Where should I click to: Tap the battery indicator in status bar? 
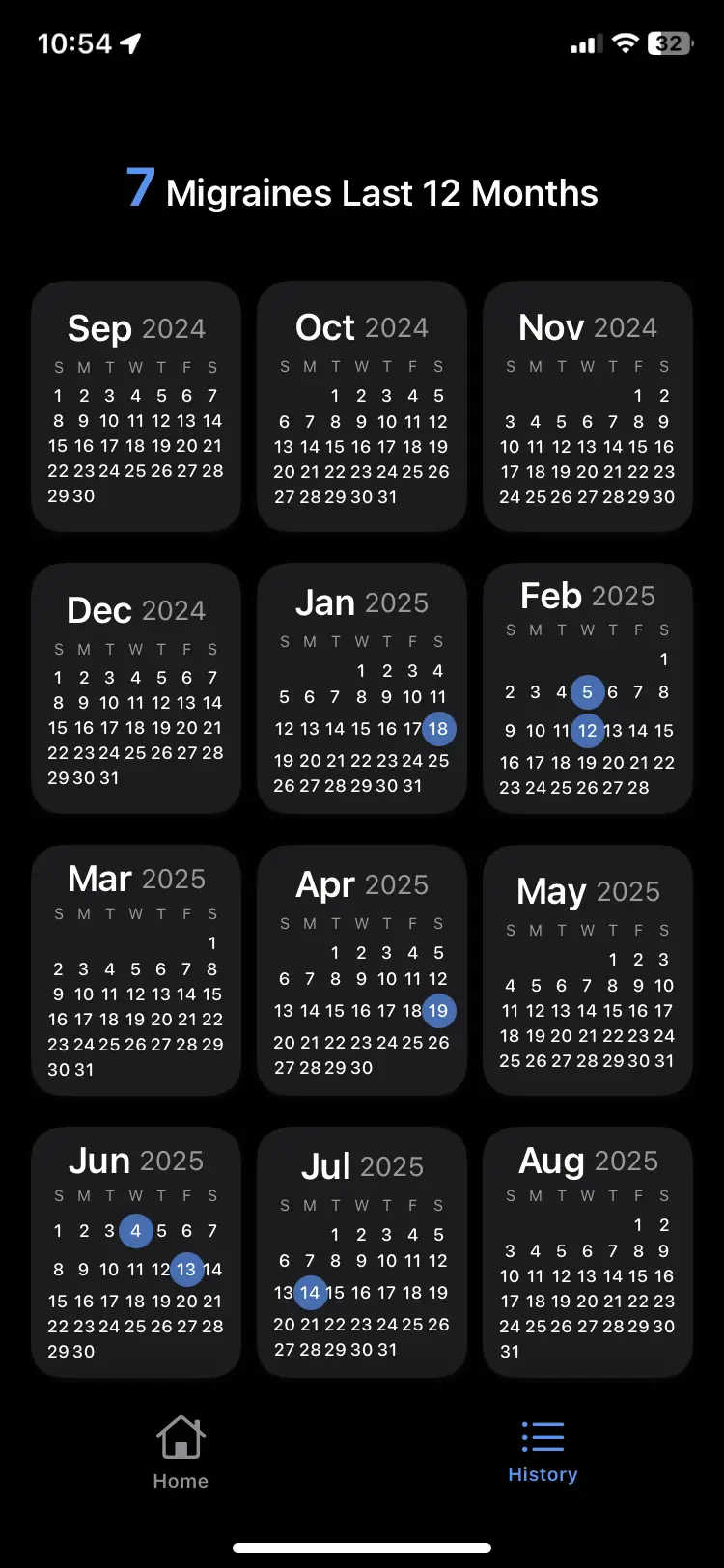click(x=670, y=42)
